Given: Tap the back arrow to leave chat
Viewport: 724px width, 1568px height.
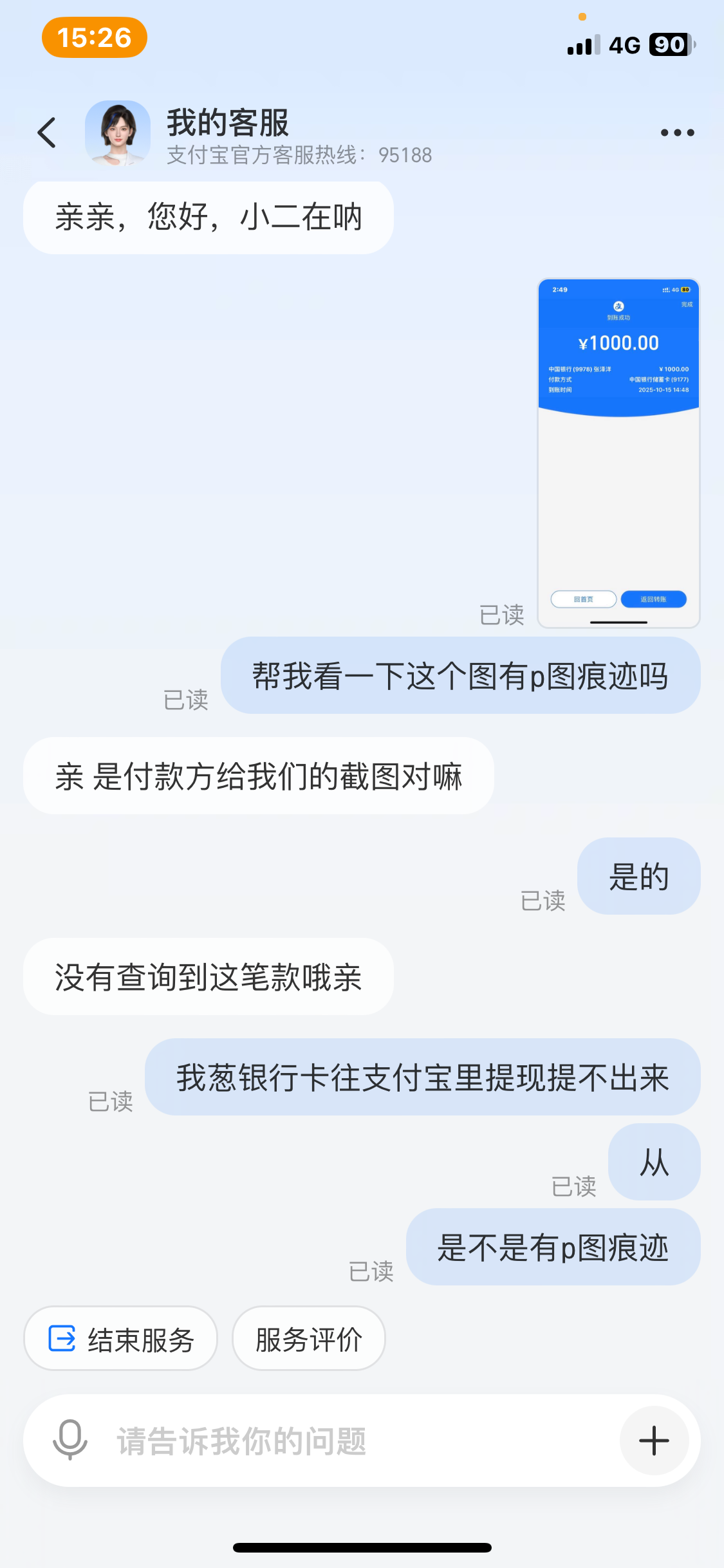Looking at the screenshot, I should (46, 132).
